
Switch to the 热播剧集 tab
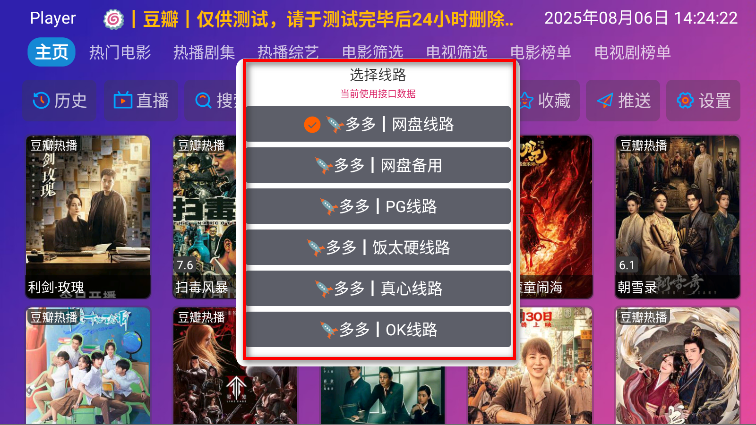click(x=204, y=53)
